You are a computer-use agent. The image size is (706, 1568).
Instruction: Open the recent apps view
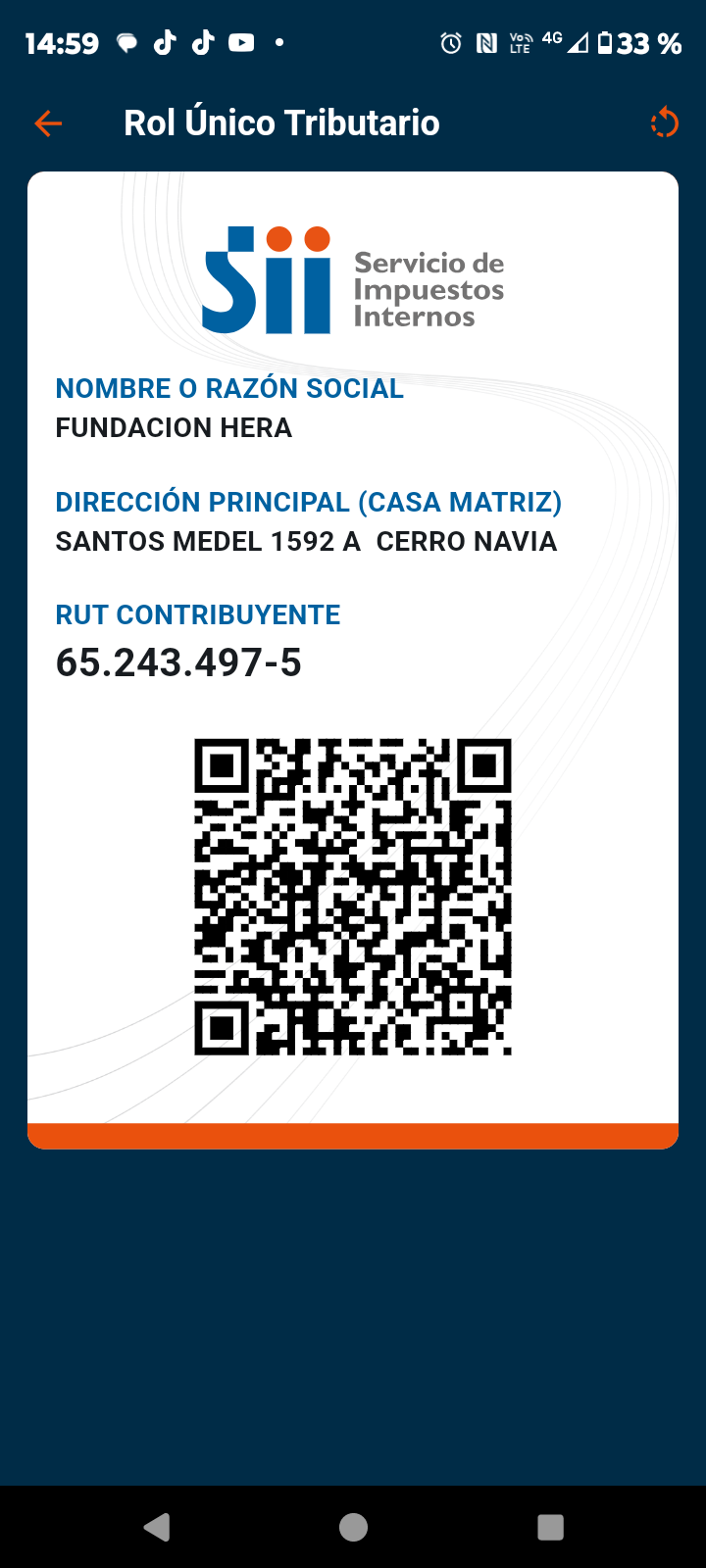point(550,1527)
